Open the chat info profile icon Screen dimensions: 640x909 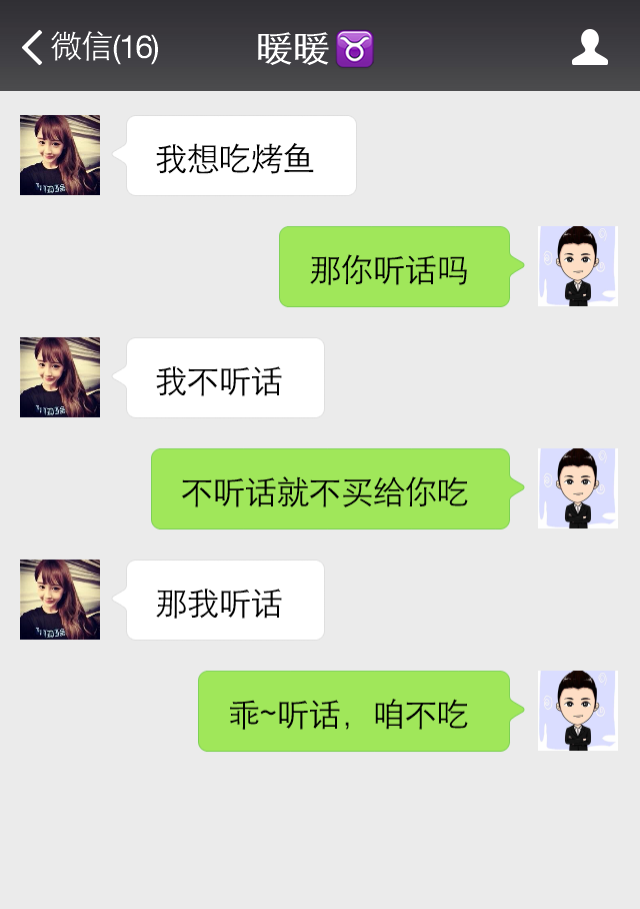coord(589,47)
